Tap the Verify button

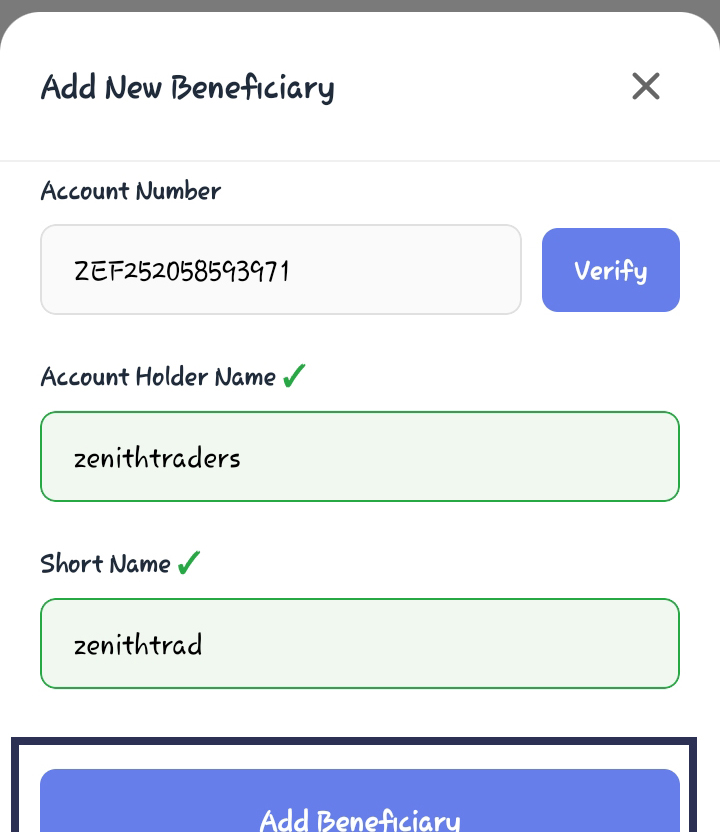pyautogui.click(x=610, y=270)
